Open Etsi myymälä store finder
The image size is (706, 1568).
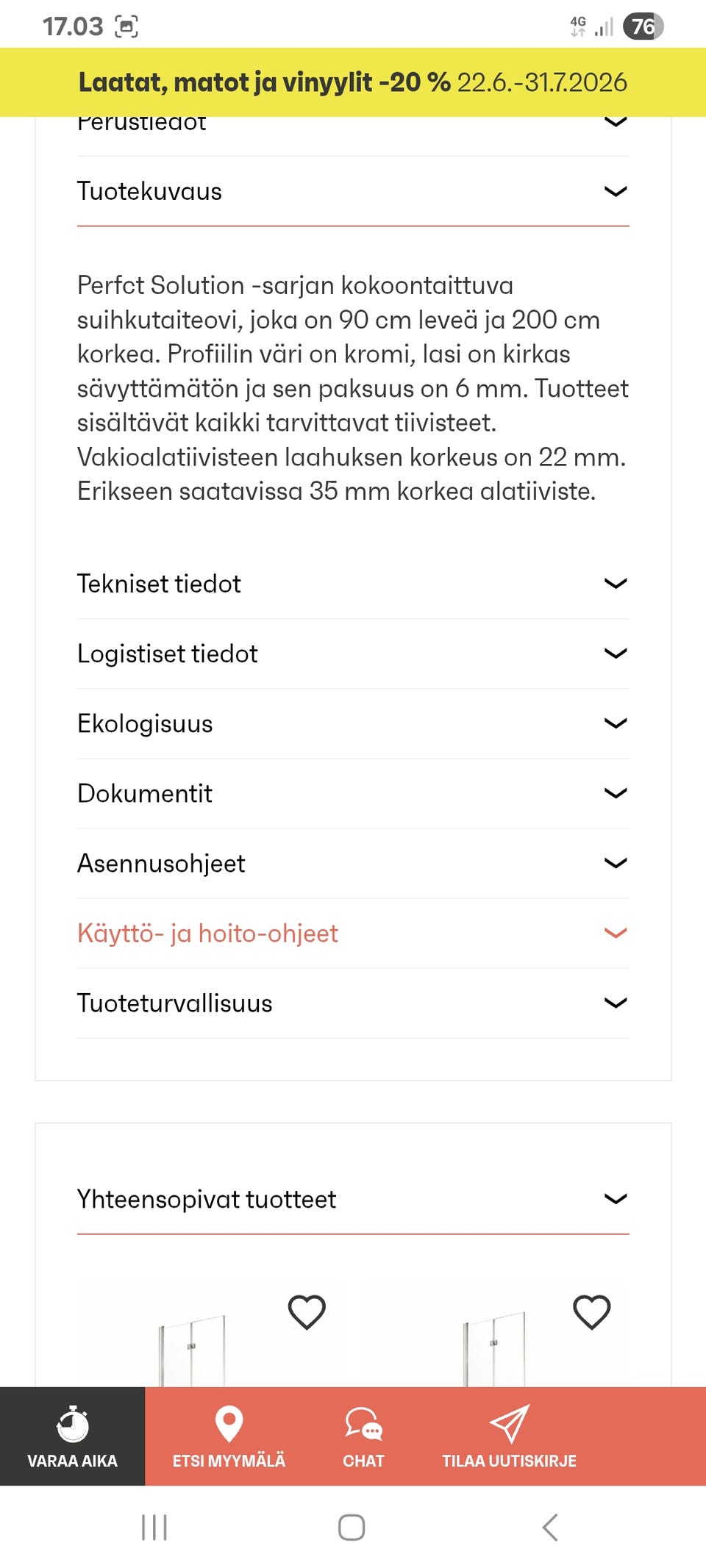coord(229,1436)
